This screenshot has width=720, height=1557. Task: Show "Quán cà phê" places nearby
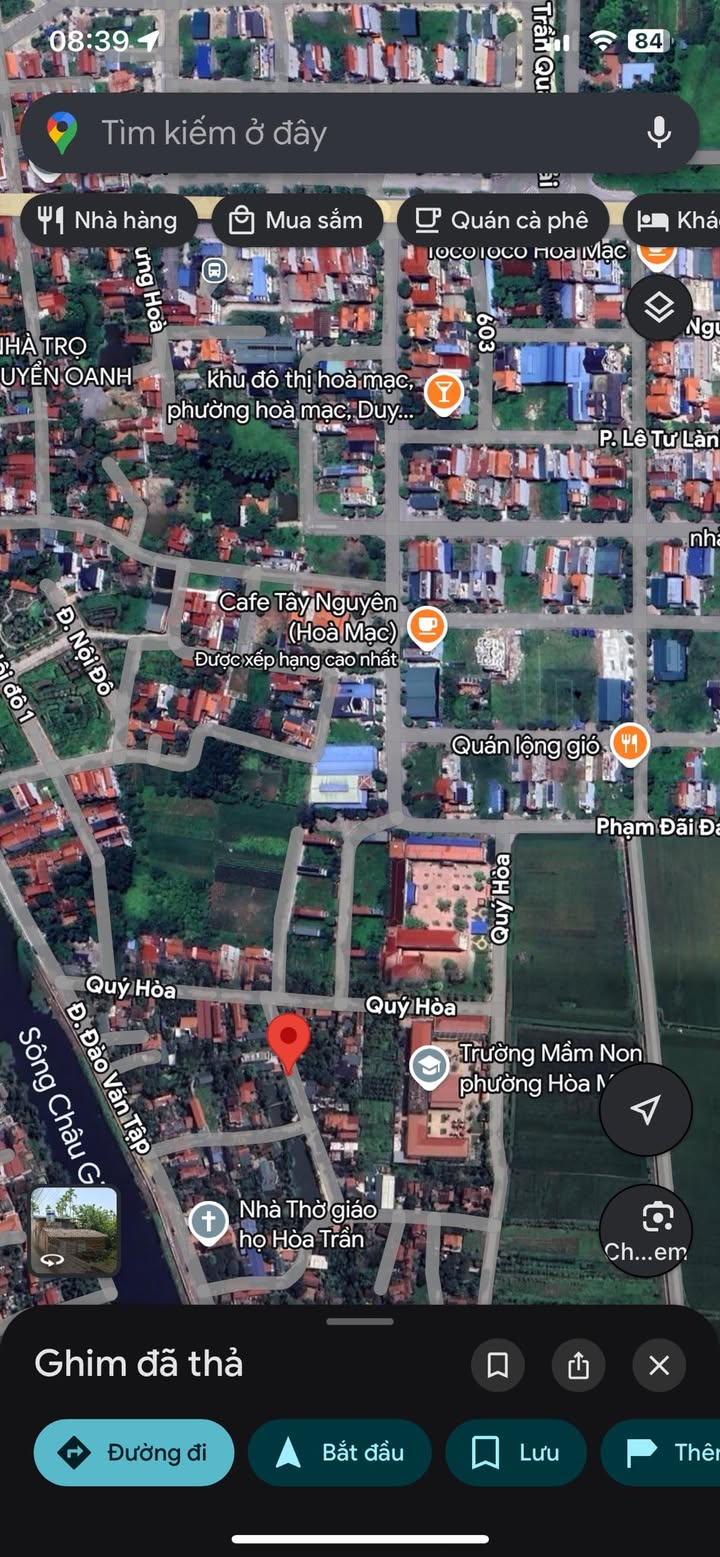(502, 220)
